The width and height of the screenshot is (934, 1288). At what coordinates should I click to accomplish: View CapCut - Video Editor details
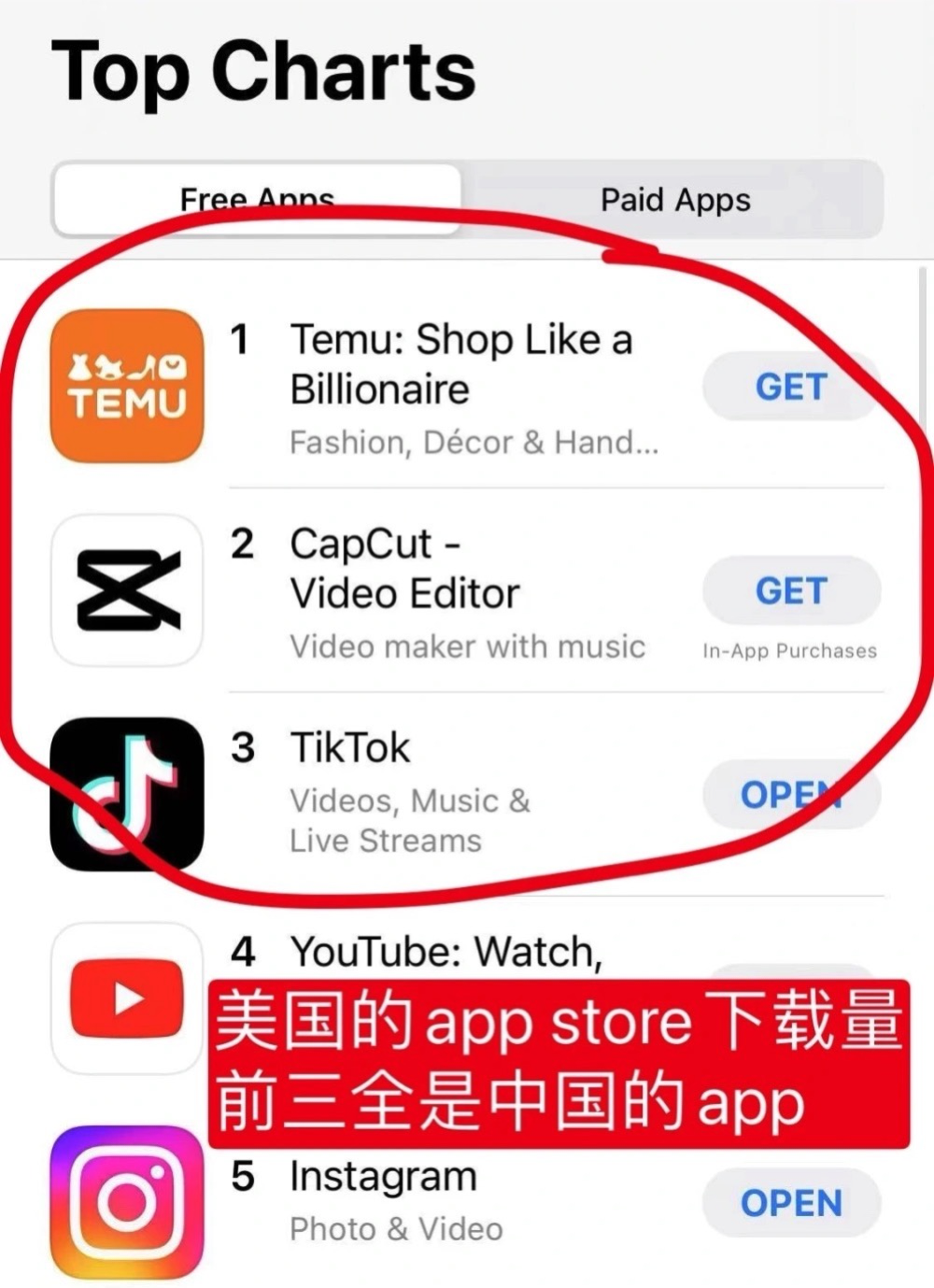pos(404,569)
